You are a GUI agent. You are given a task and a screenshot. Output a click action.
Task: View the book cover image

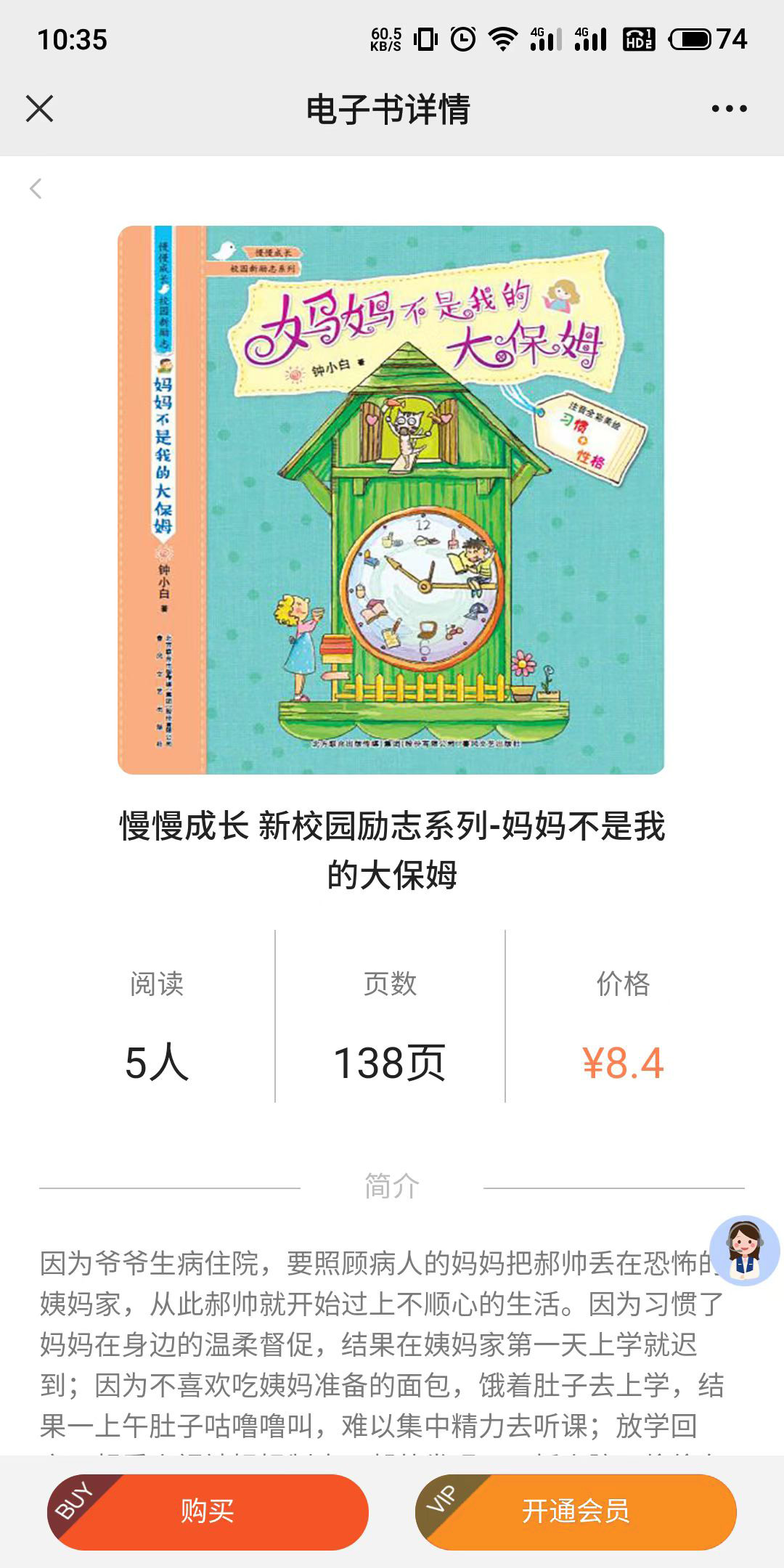coord(391,499)
